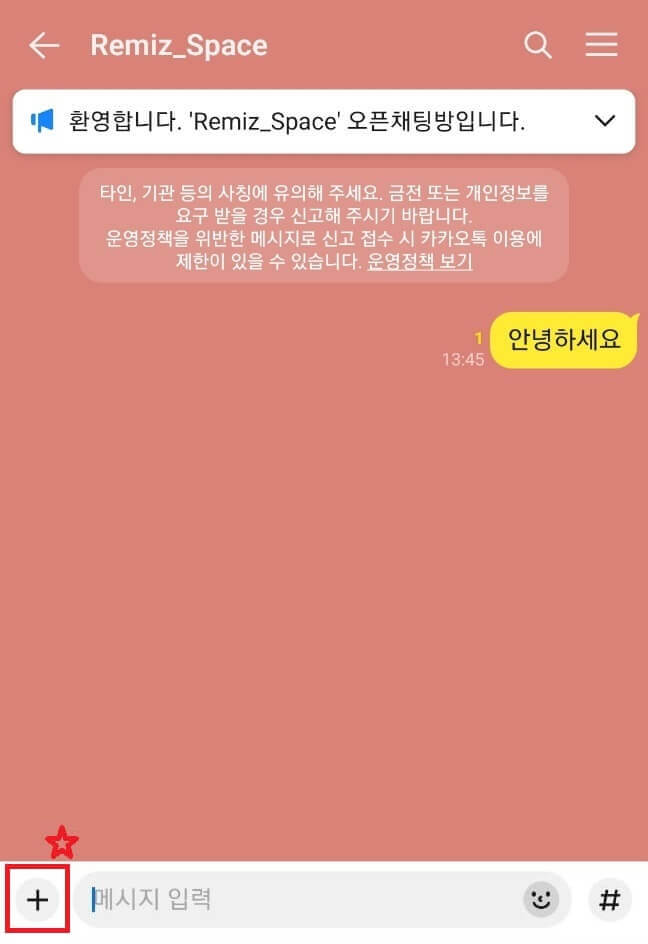Open the chat room hamburger menu

(x=601, y=46)
